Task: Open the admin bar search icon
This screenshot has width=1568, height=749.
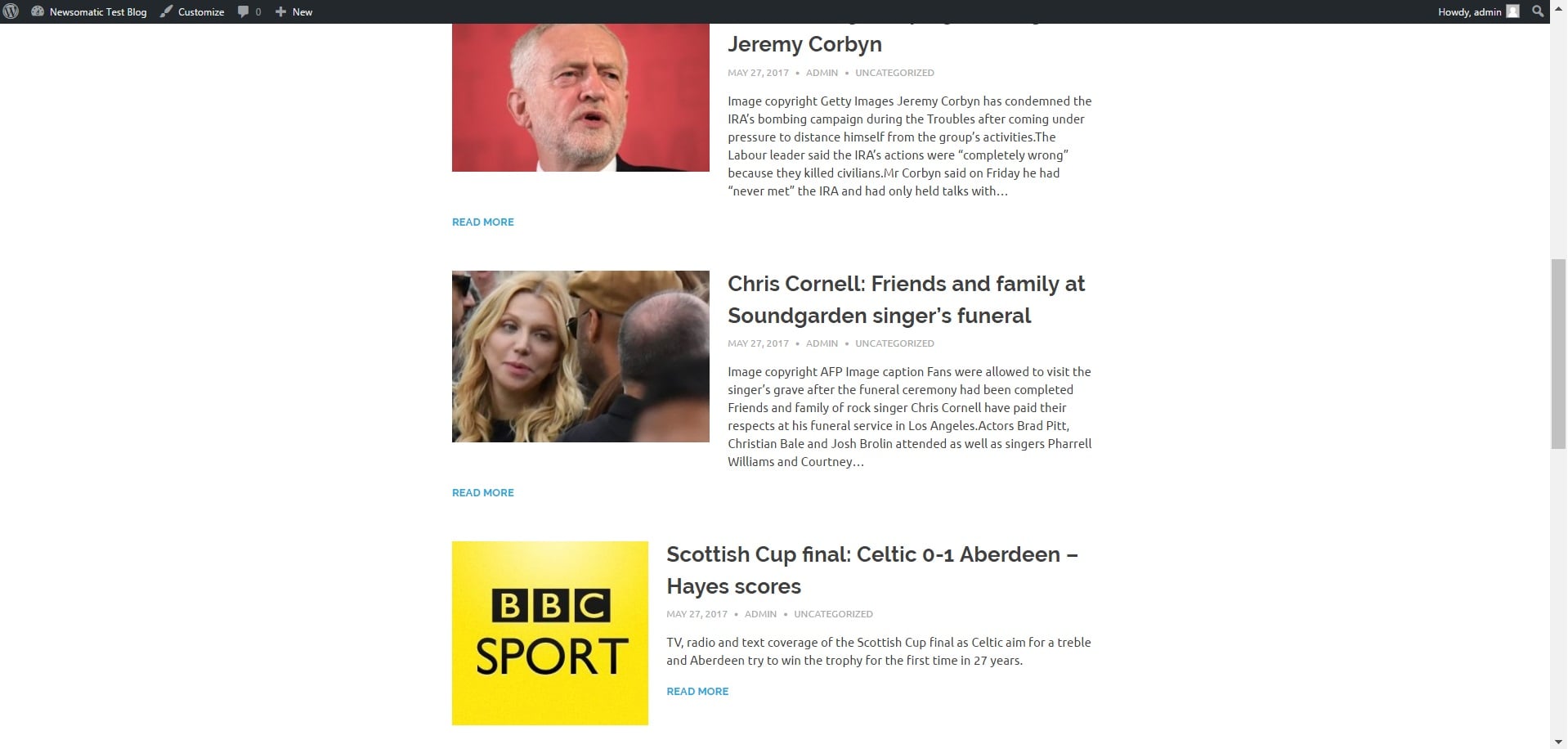Action: coord(1538,11)
